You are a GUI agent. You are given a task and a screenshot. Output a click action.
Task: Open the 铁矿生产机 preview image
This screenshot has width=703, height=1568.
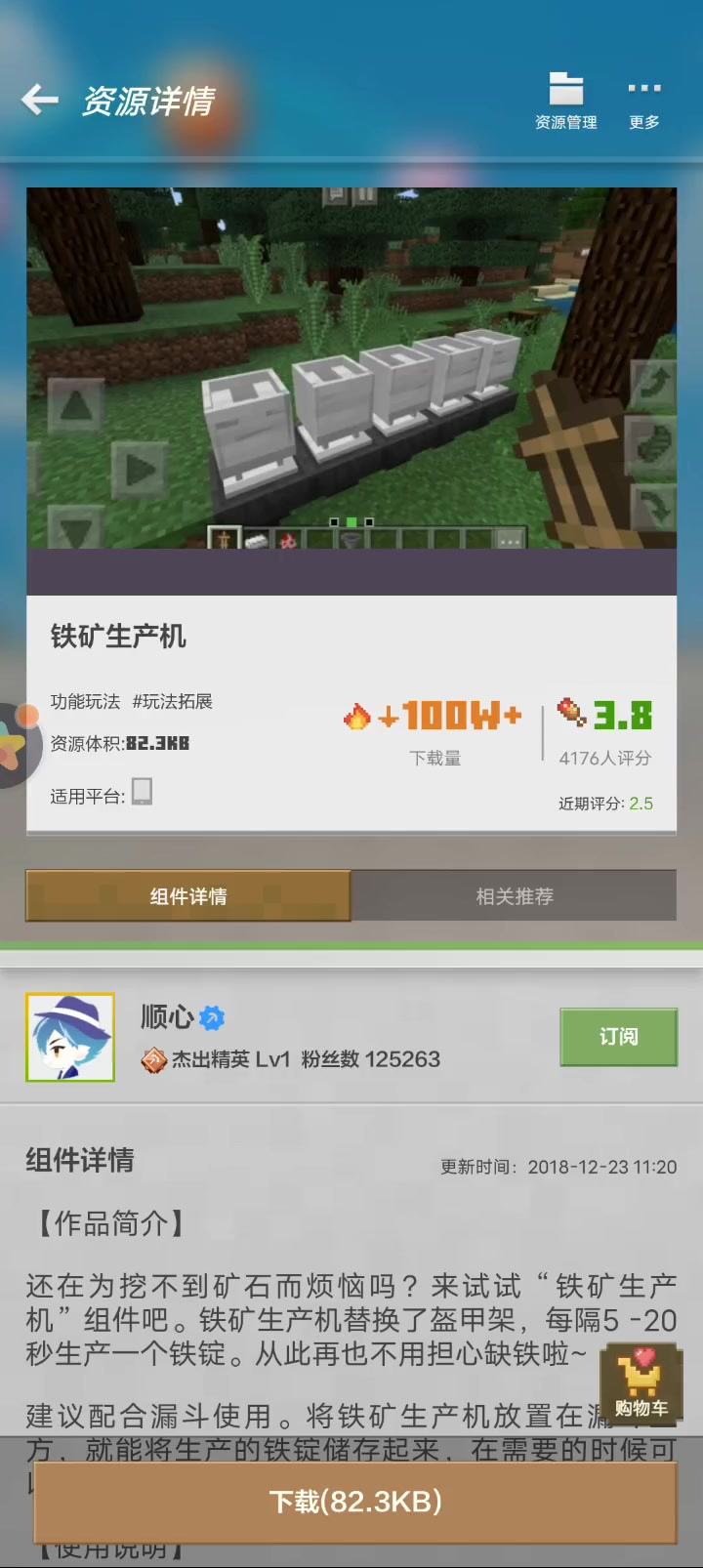click(x=351, y=369)
